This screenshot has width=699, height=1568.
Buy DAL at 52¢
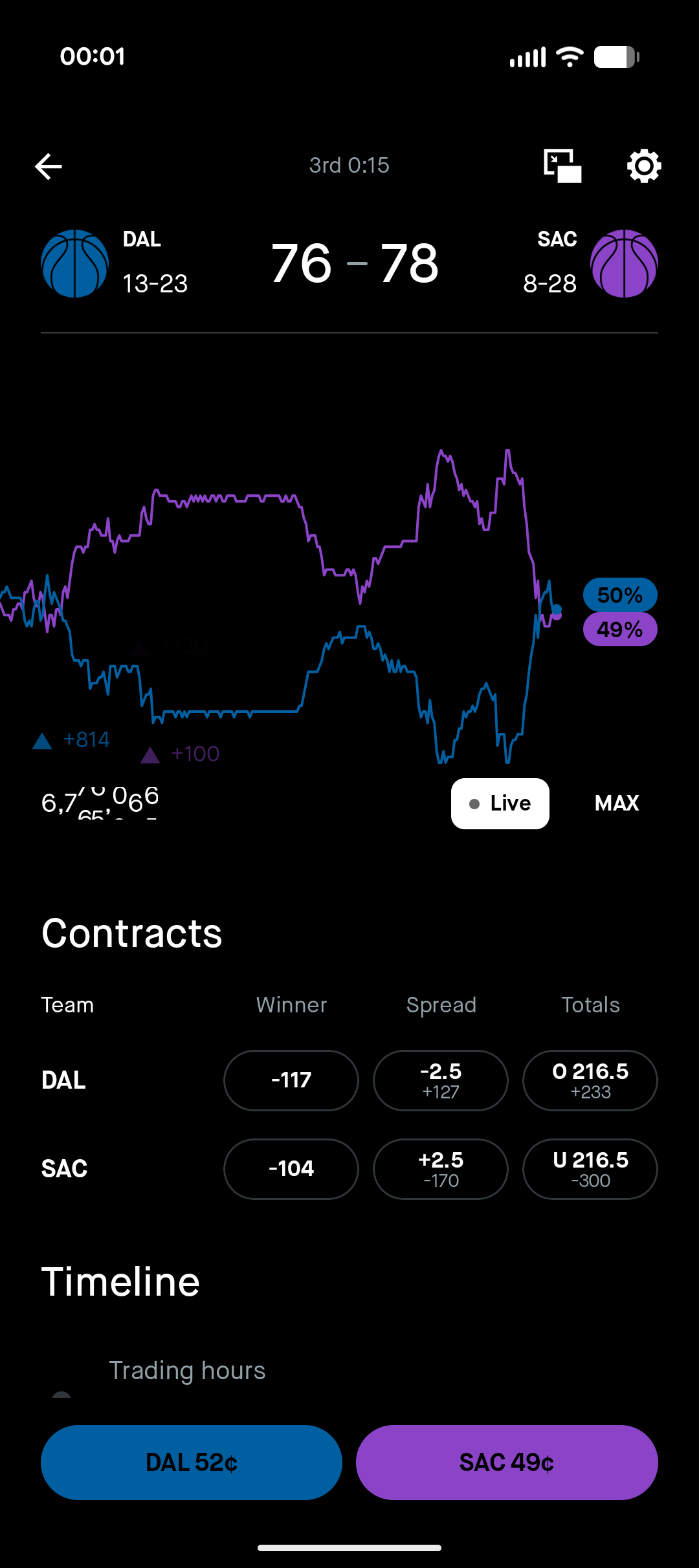[192, 1463]
